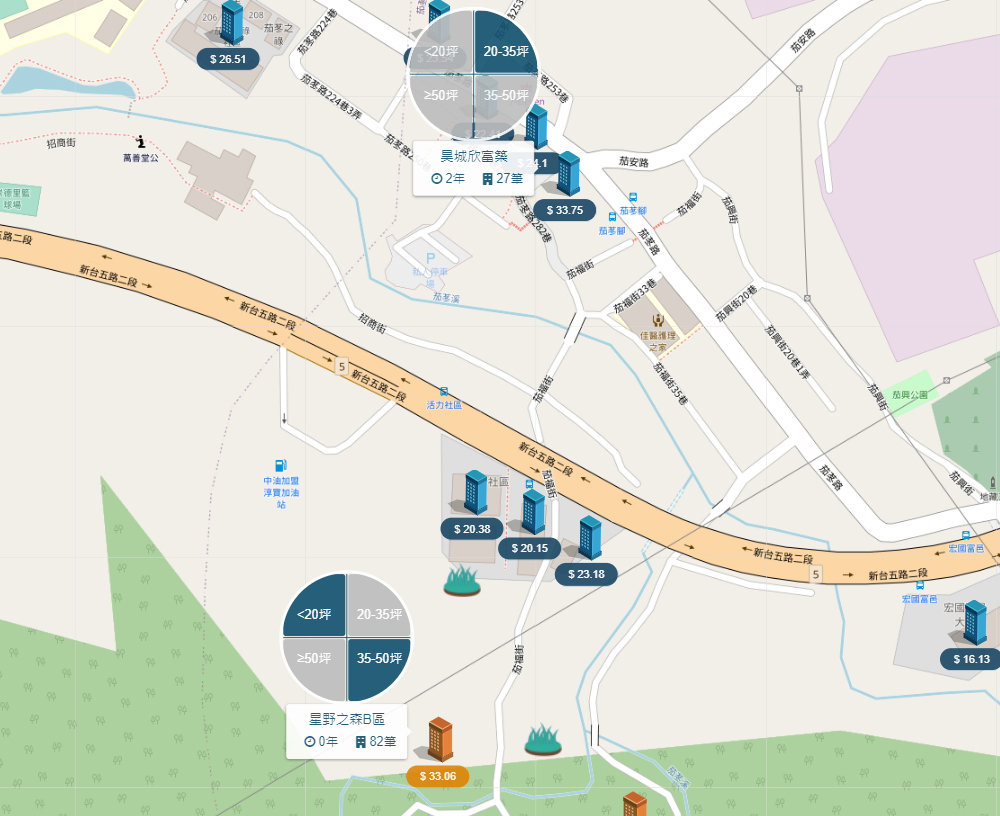Filter 星野之森B區 by <20坪
The image size is (1000, 816).
click(x=314, y=613)
